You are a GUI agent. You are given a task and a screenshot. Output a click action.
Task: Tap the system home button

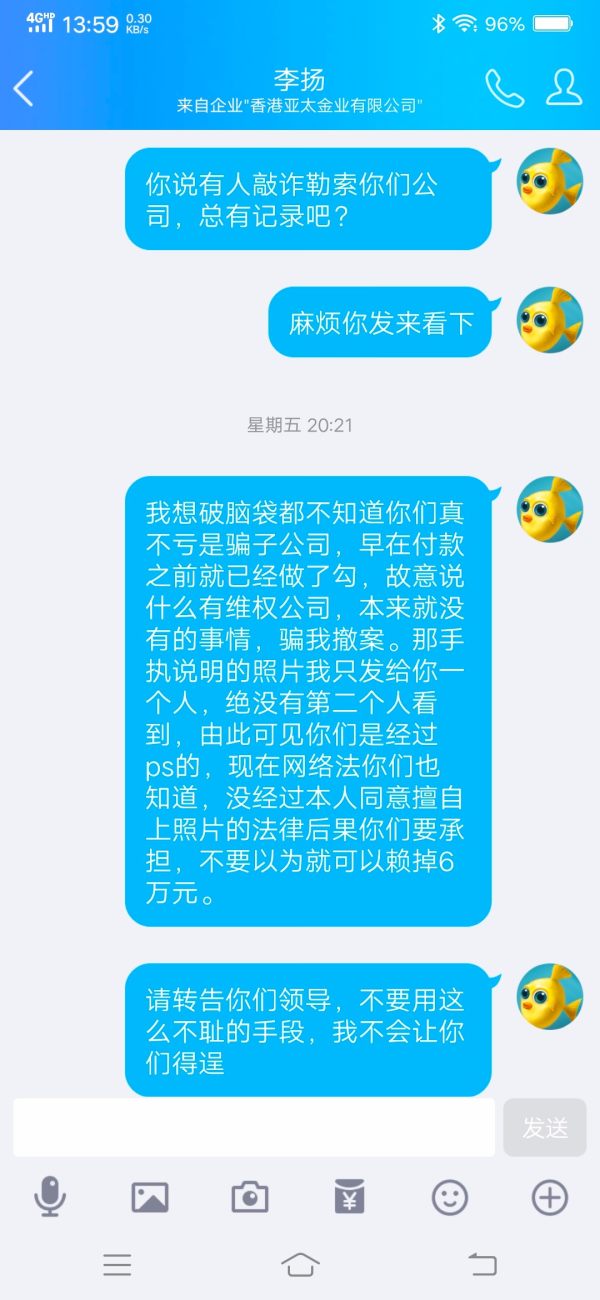[x=300, y=1265]
